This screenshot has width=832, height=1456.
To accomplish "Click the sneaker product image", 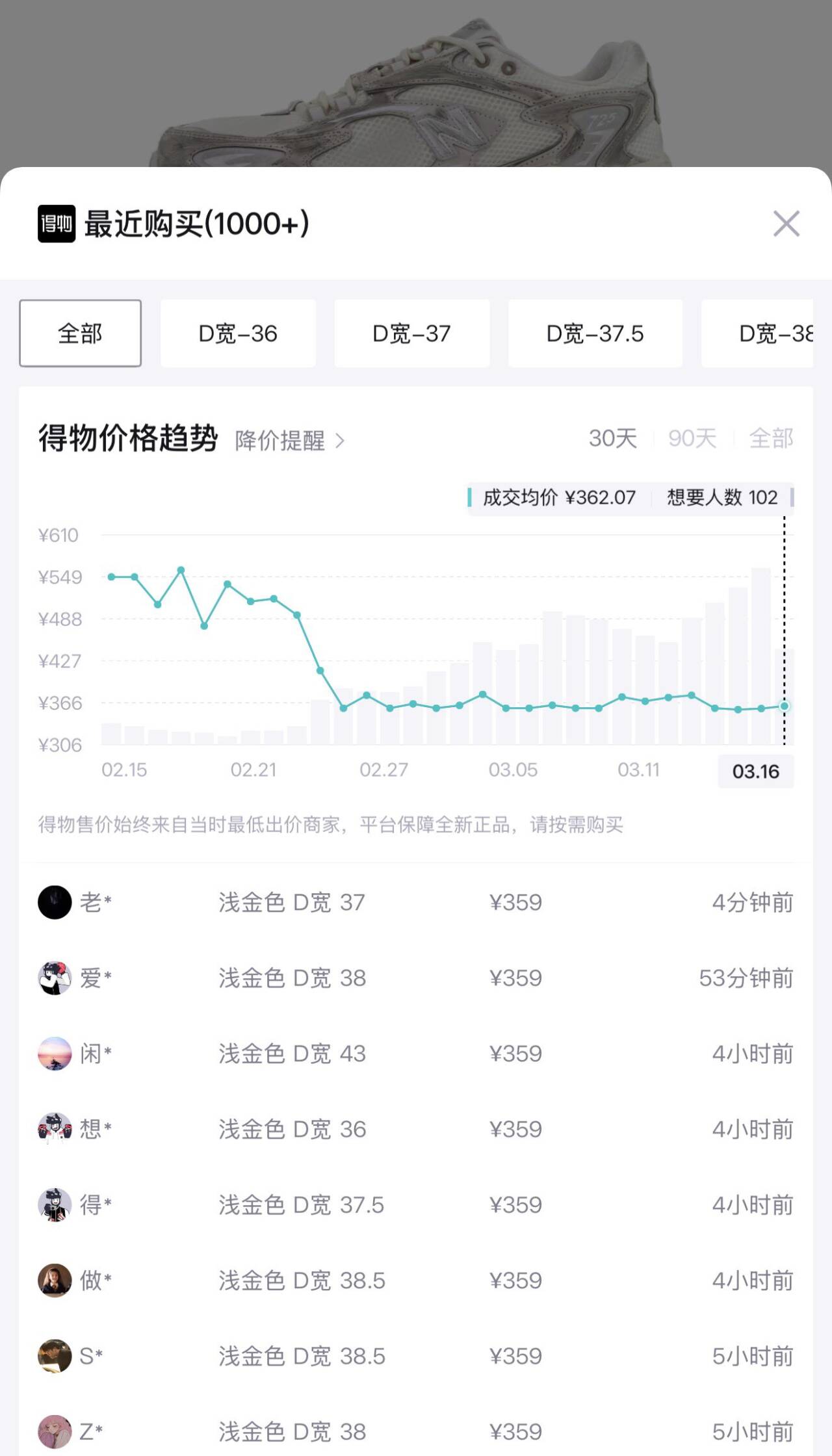I will pos(416,84).
